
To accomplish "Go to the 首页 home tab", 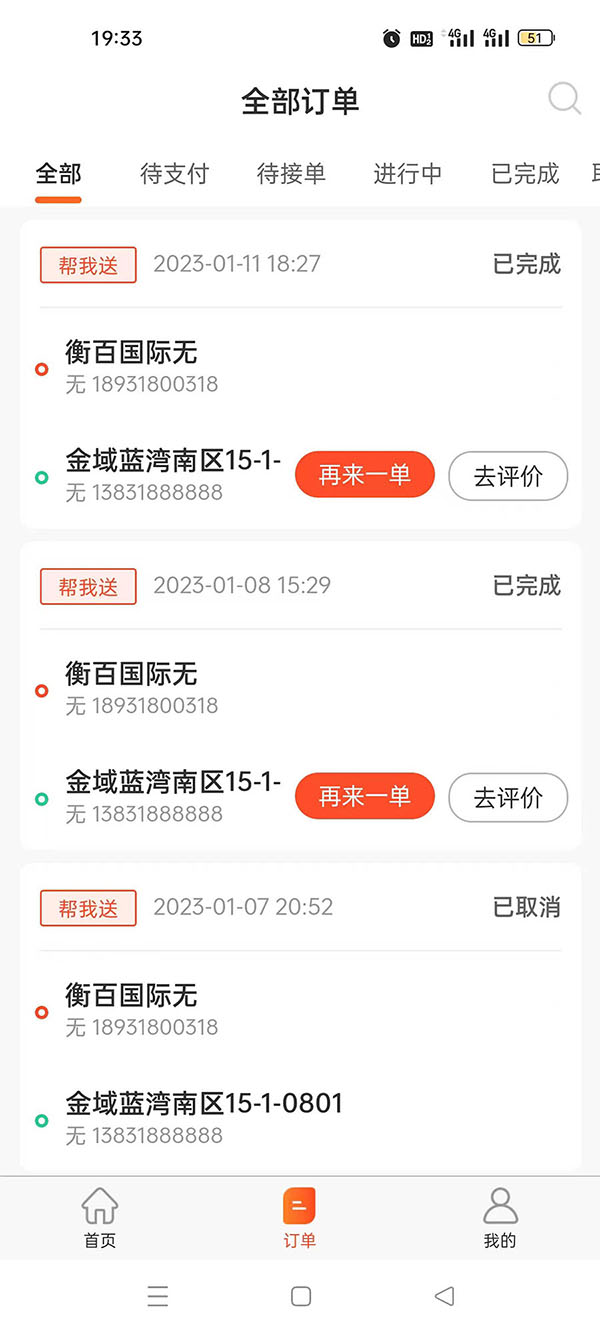I will click(x=100, y=1218).
